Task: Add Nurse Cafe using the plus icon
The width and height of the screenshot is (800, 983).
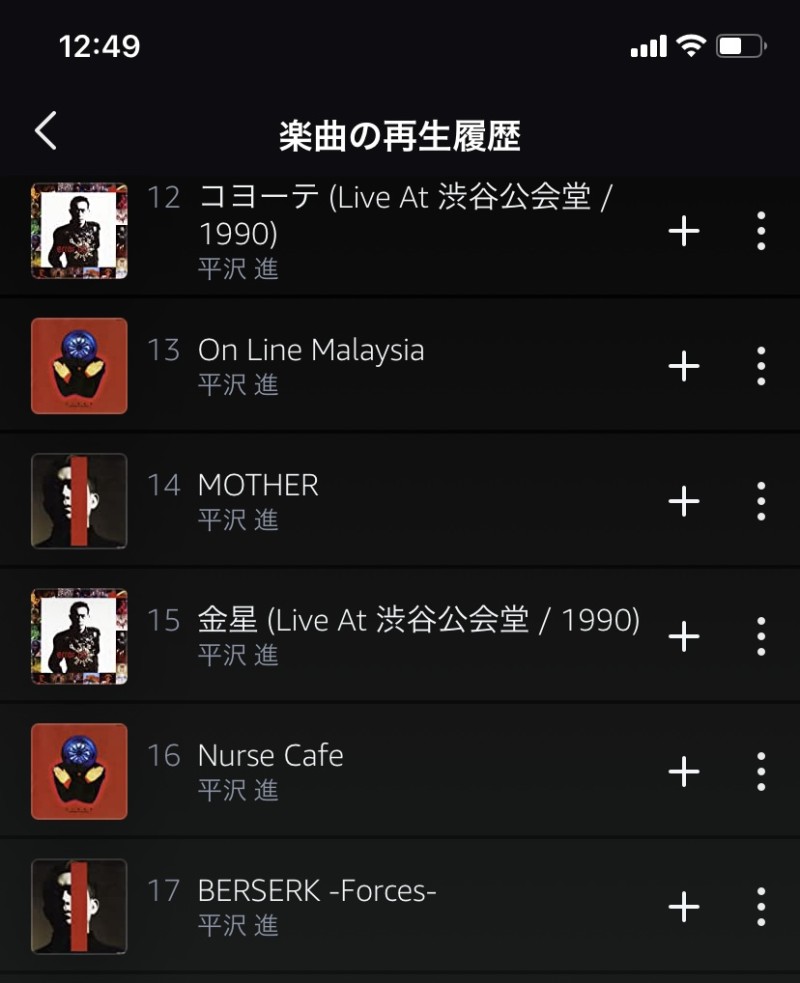Action: coord(684,771)
